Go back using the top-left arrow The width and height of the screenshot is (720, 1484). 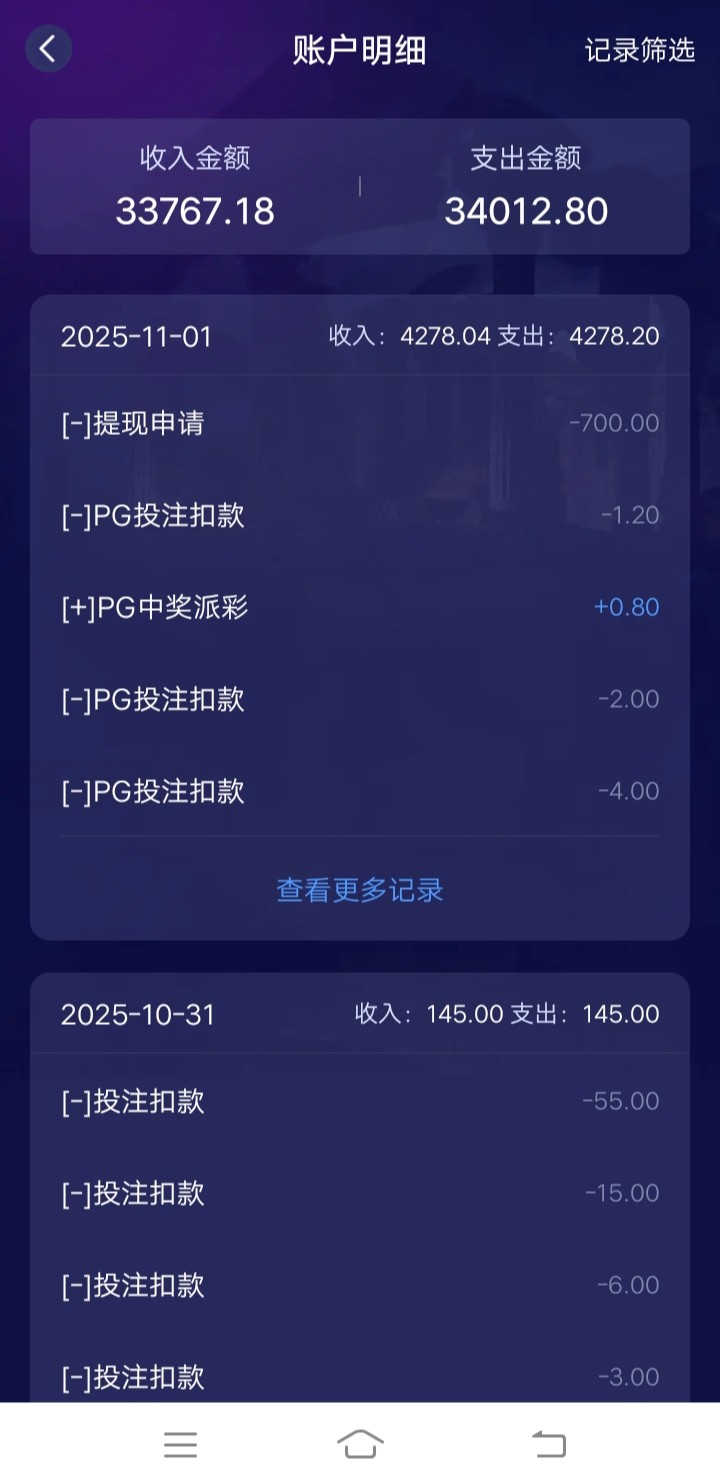point(48,49)
